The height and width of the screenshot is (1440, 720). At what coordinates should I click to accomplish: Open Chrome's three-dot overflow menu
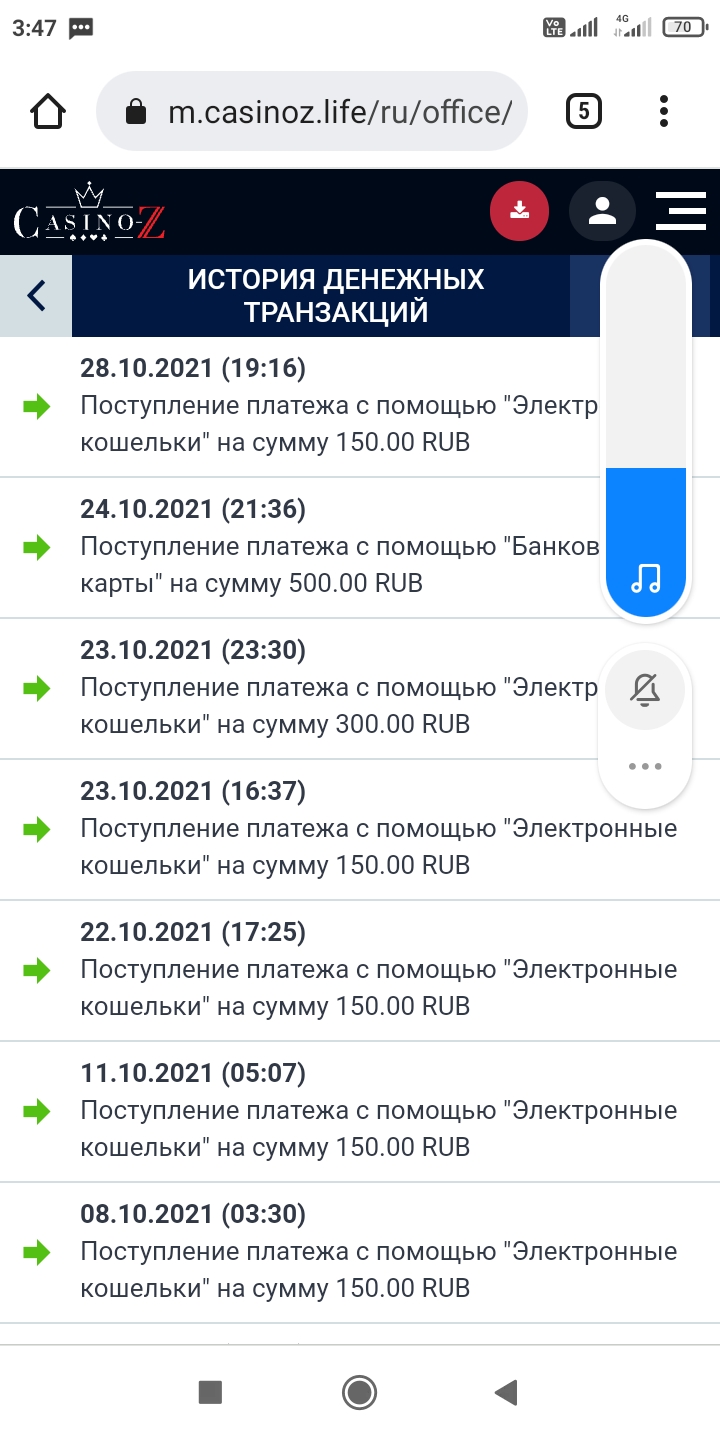pos(664,111)
